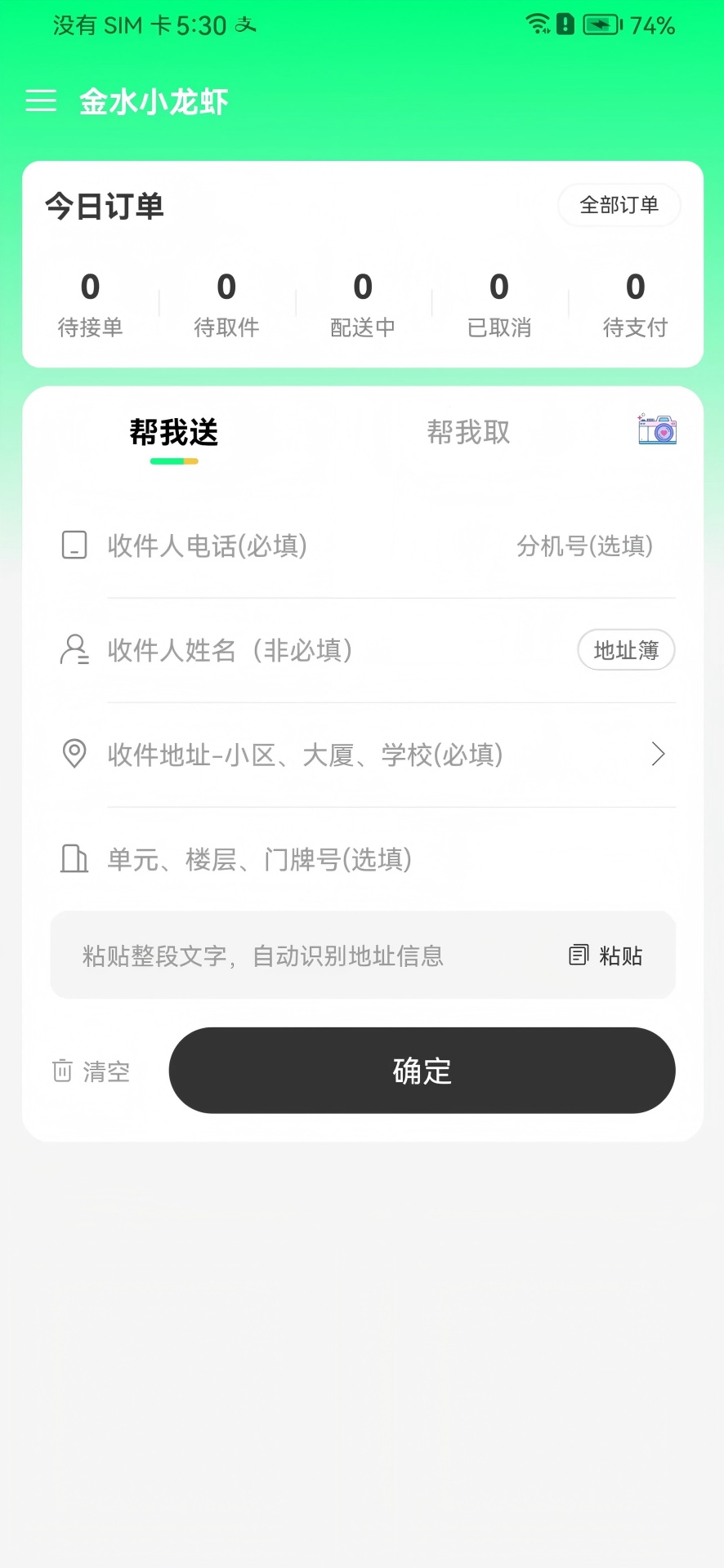The width and height of the screenshot is (724, 1568).
Task: Tap 确定 to confirm the order
Action: point(422,1071)
